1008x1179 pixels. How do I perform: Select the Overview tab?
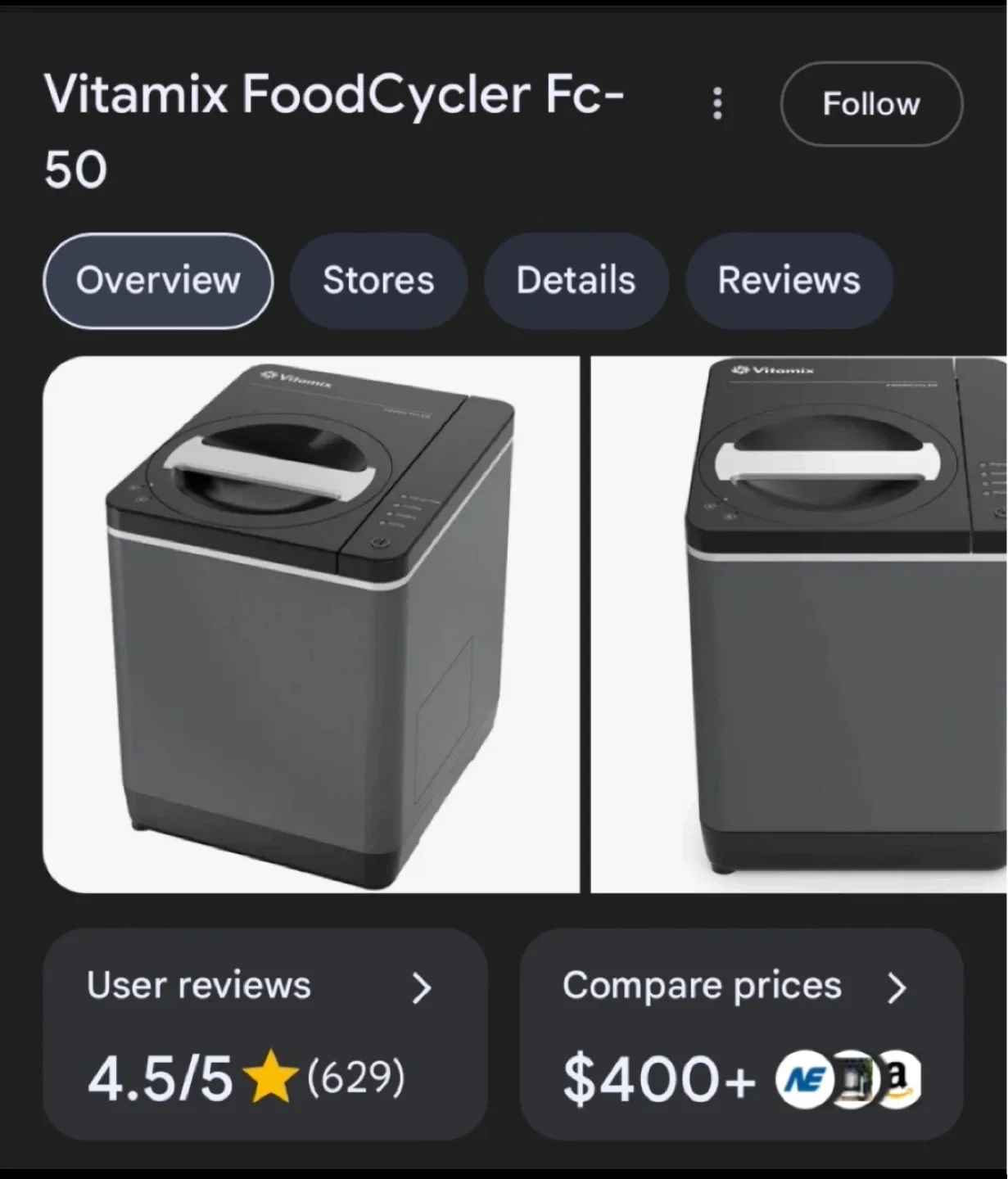point(158,280)
